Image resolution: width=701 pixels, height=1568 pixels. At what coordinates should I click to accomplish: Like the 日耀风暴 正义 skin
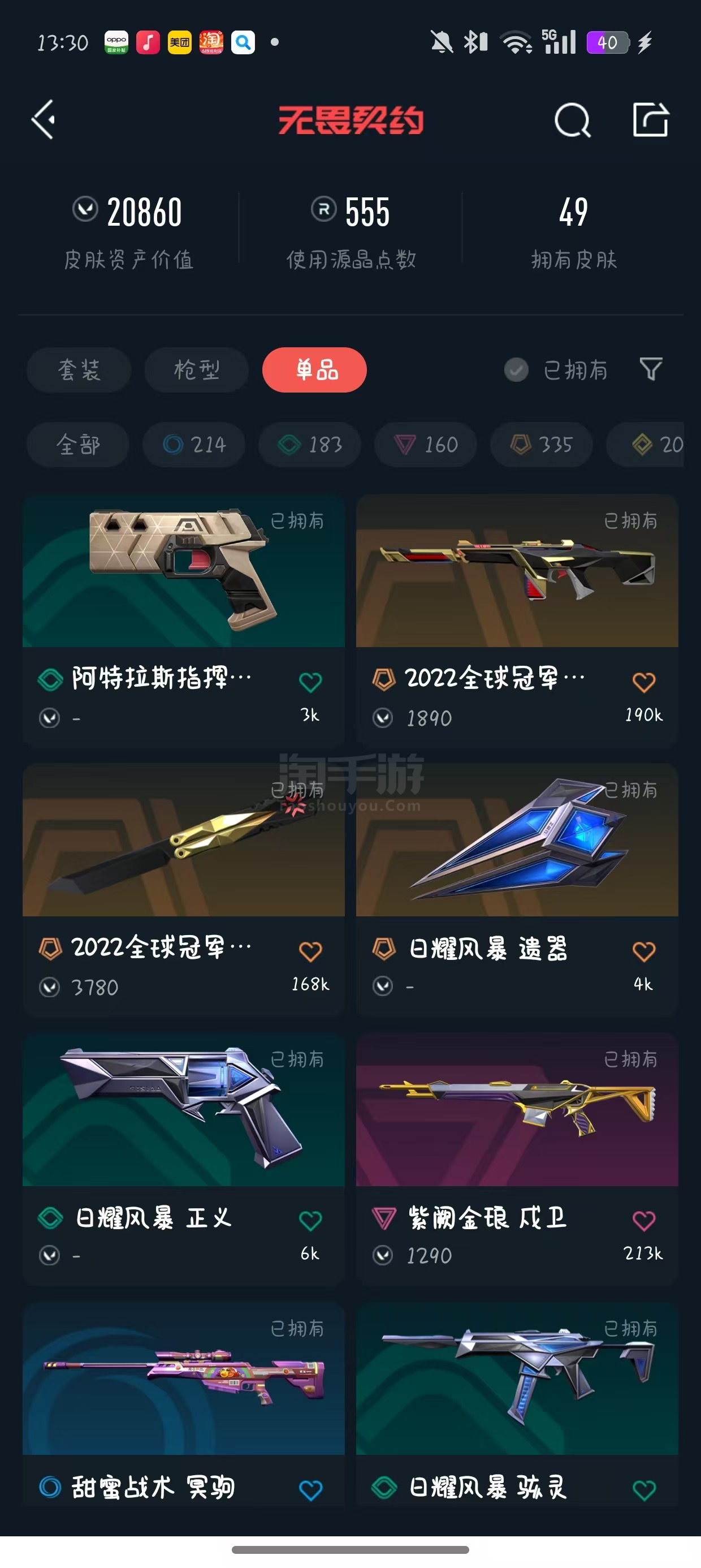click(x=310, y=1221)
